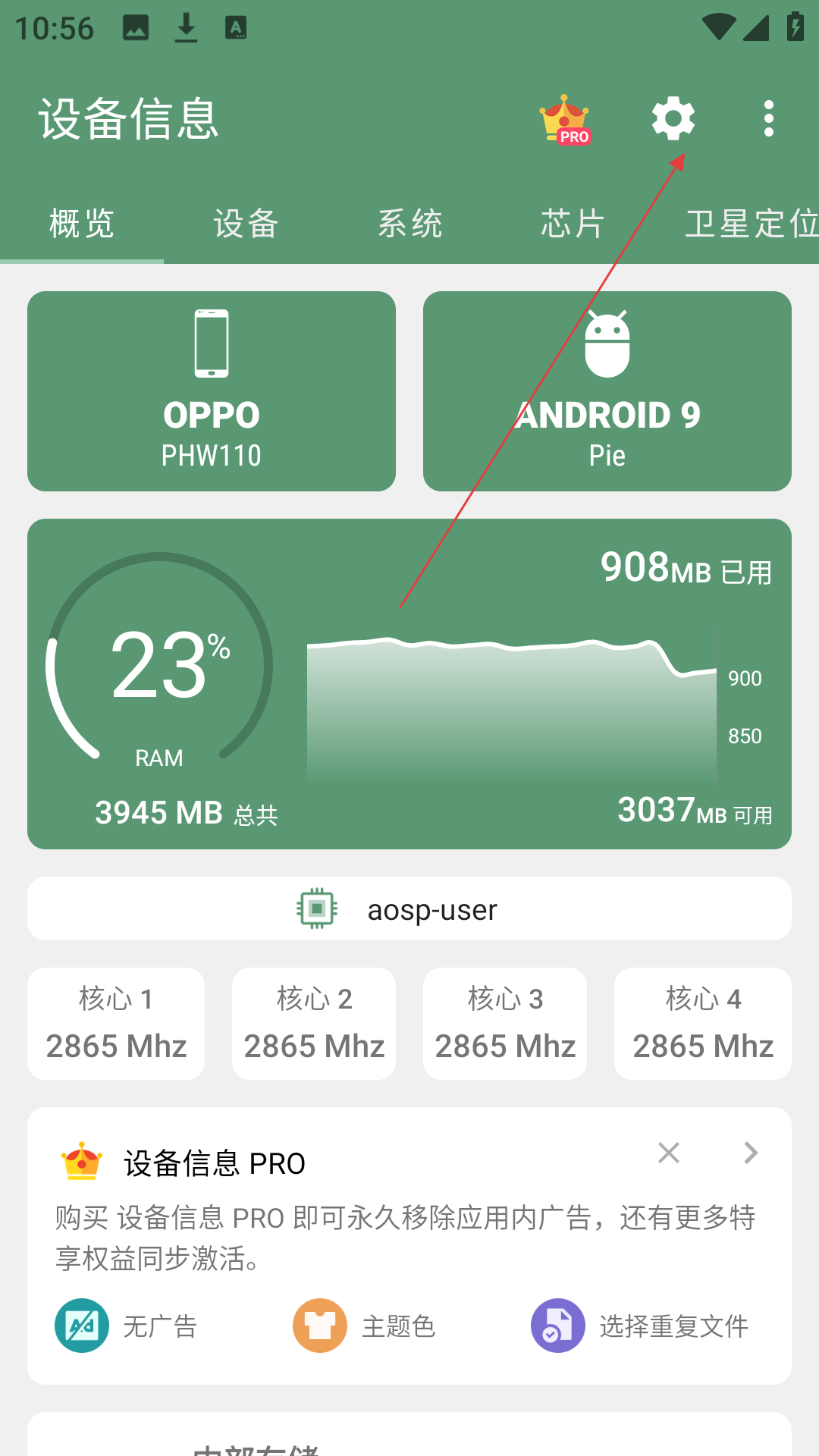The height and width of the screenshot is (1456, 819).
Task: Switch to the 设备 tab
Action: tap(246, 224)
